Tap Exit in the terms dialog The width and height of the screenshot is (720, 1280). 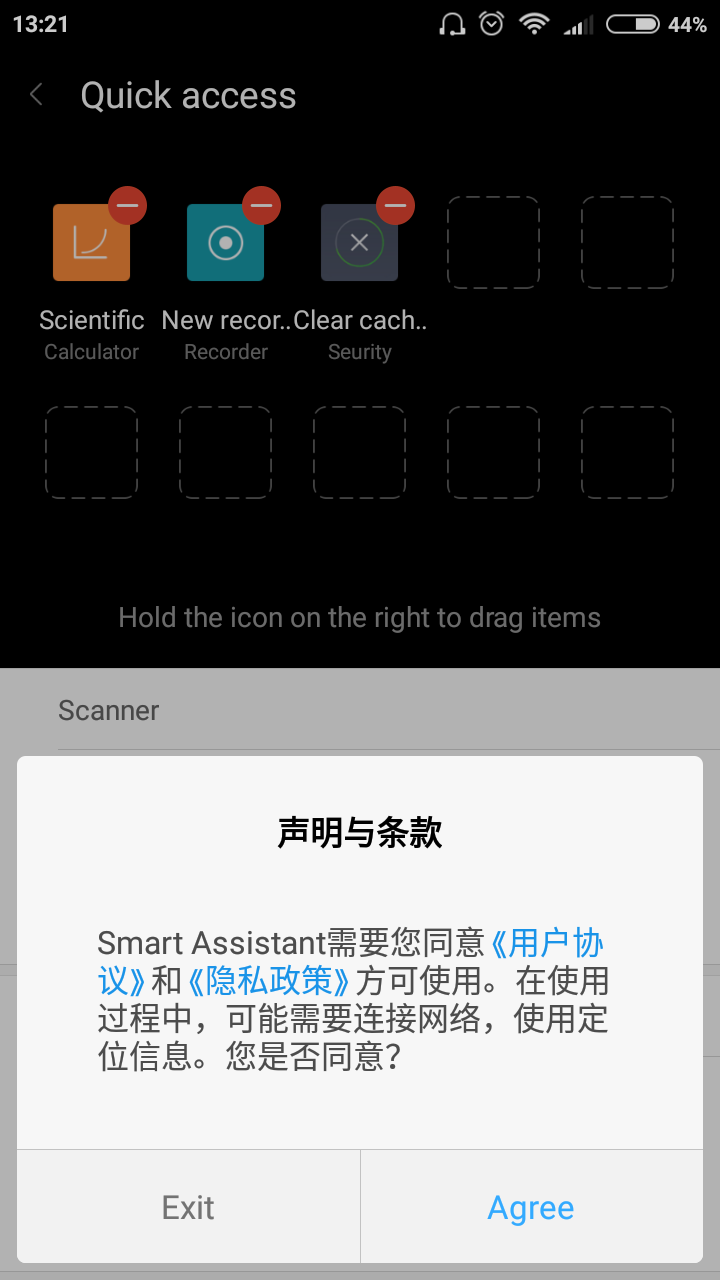[188, 1207]
